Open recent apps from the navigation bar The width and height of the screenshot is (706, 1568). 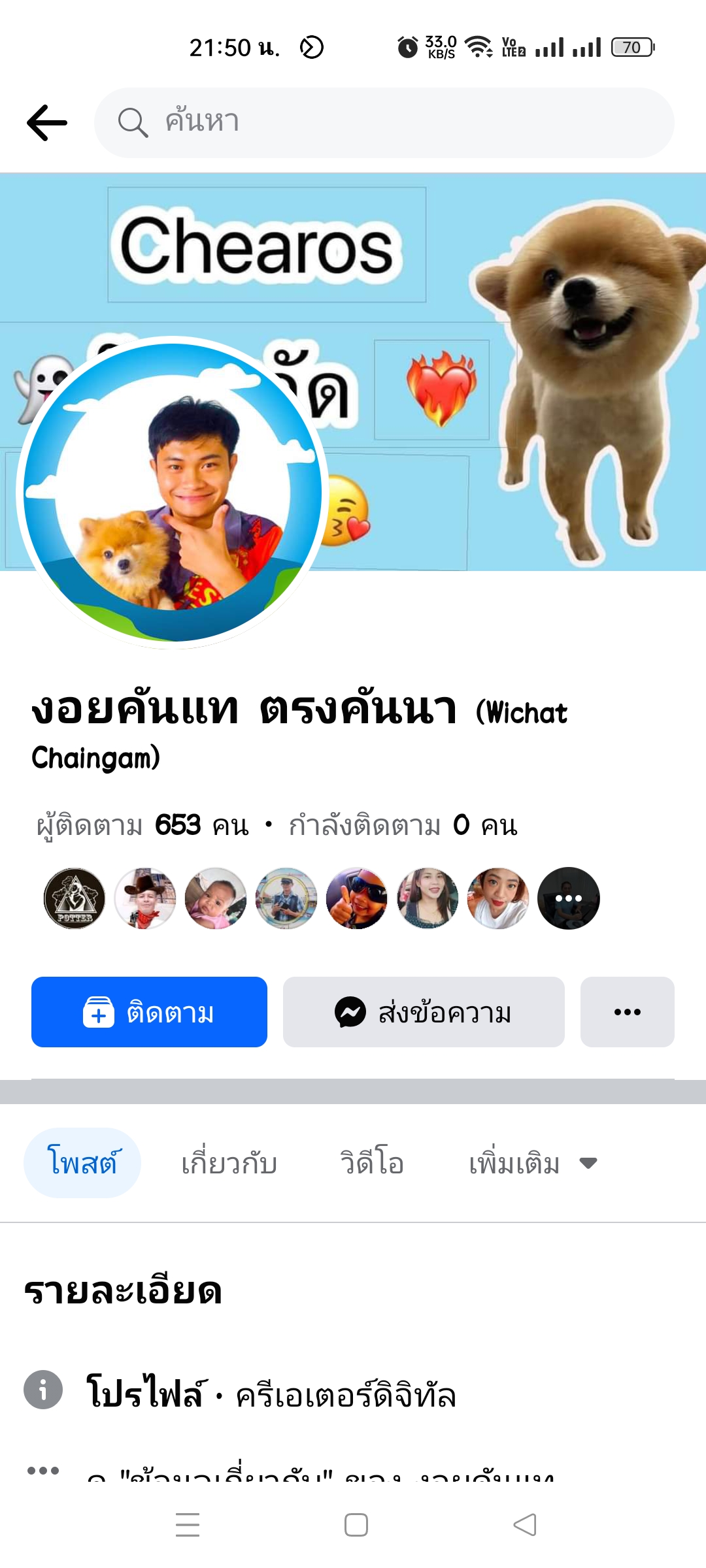coord(188,1525)
